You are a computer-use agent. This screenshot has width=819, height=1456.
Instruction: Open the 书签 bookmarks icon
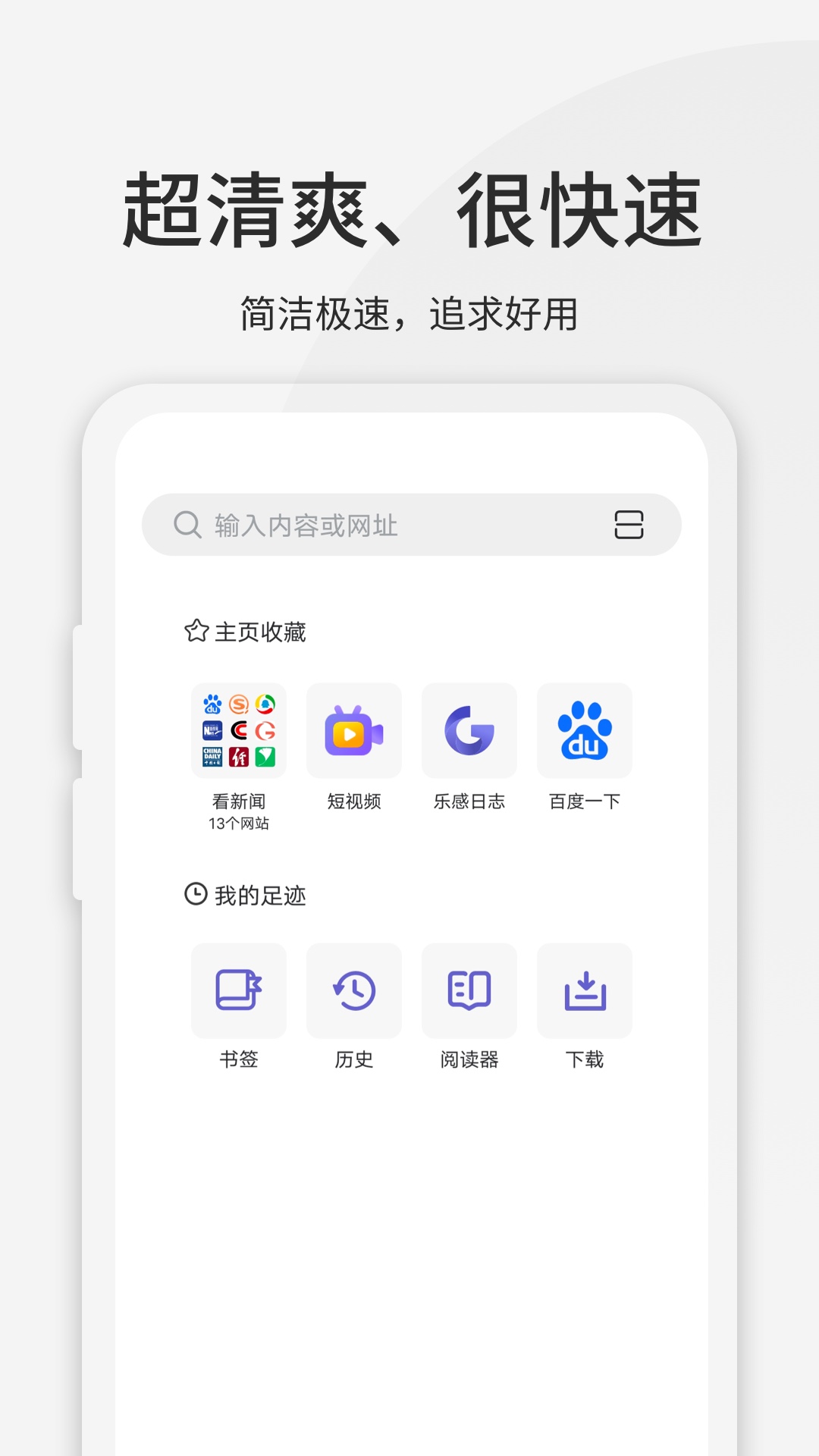(x=239, y=990)
